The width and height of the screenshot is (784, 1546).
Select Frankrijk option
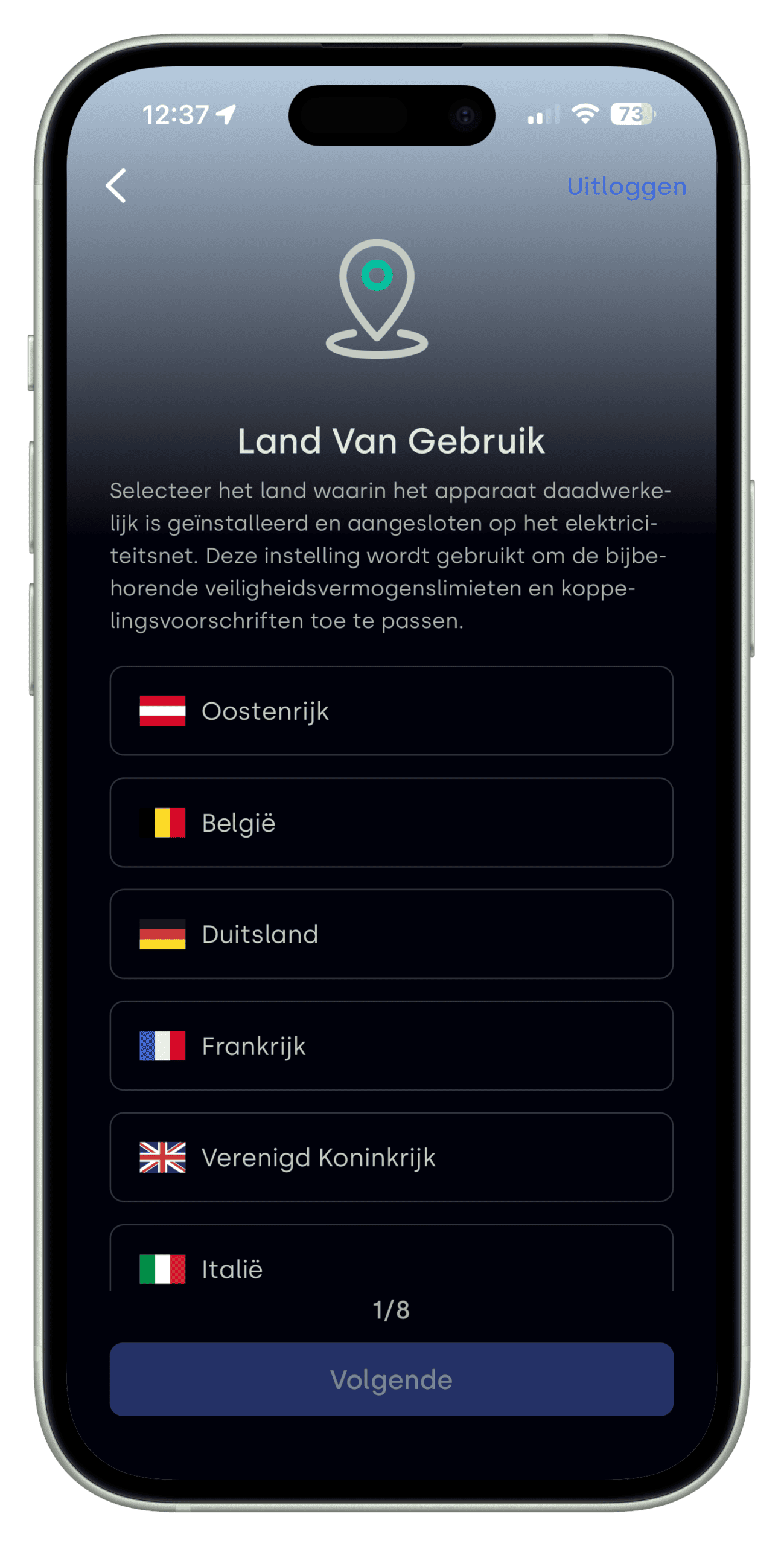click(x=391, y=1045)
